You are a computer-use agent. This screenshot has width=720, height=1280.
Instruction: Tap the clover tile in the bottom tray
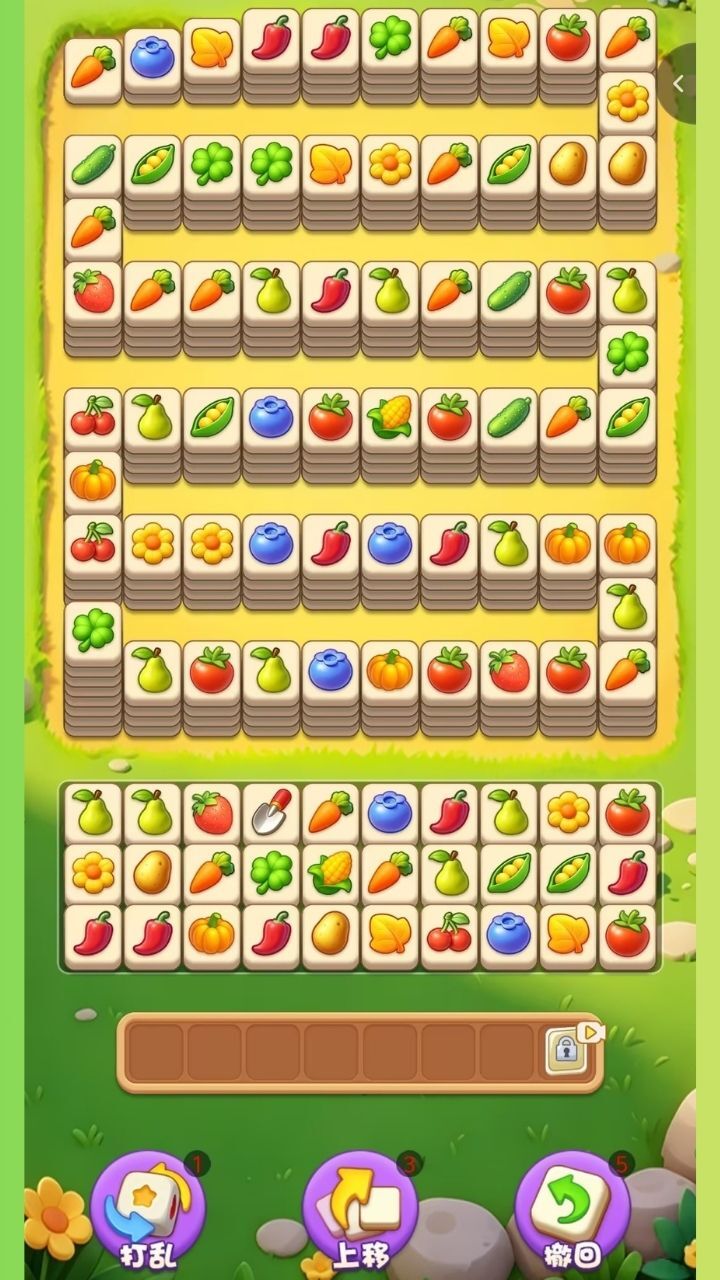pos(271,875)
